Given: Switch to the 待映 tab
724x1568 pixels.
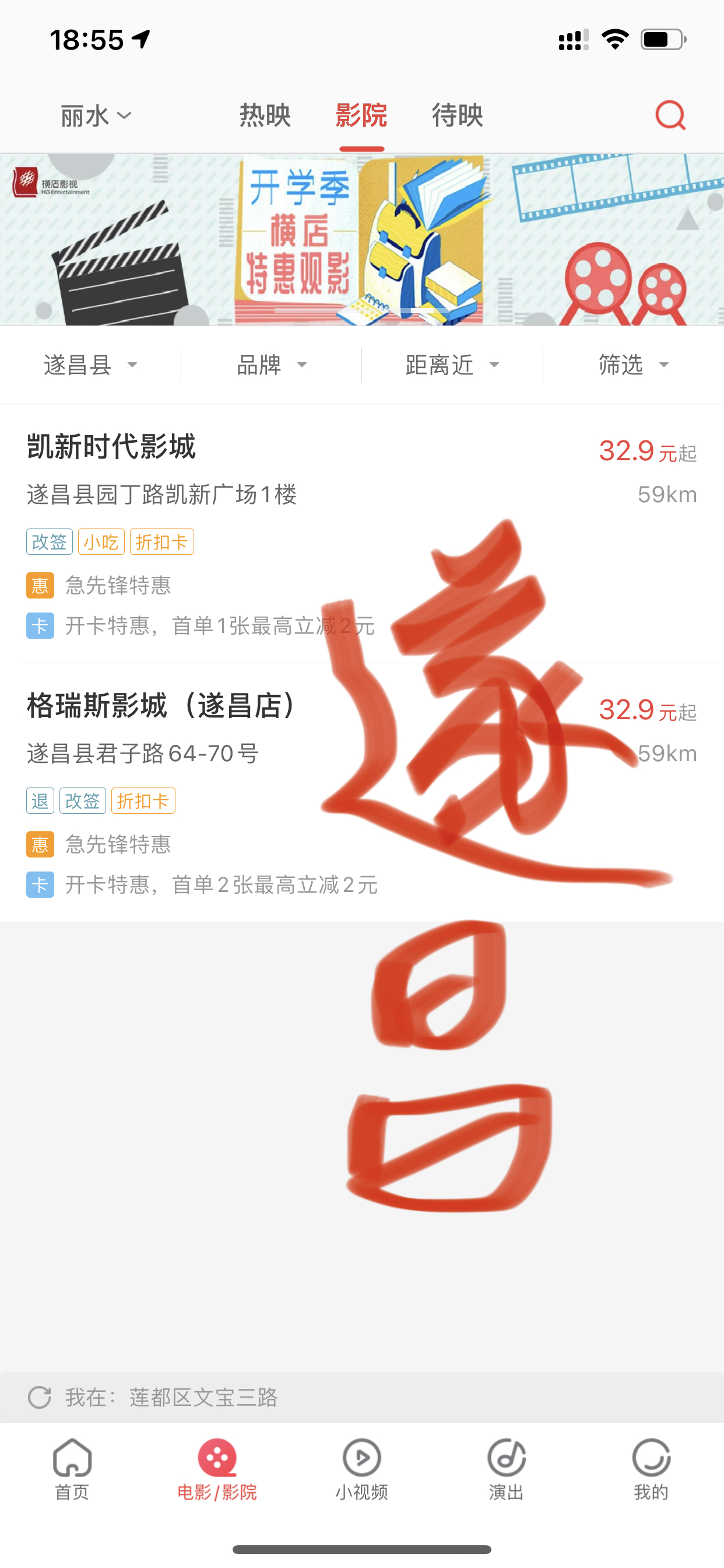Looking at the screenshot, I should (x=457, y=116).
